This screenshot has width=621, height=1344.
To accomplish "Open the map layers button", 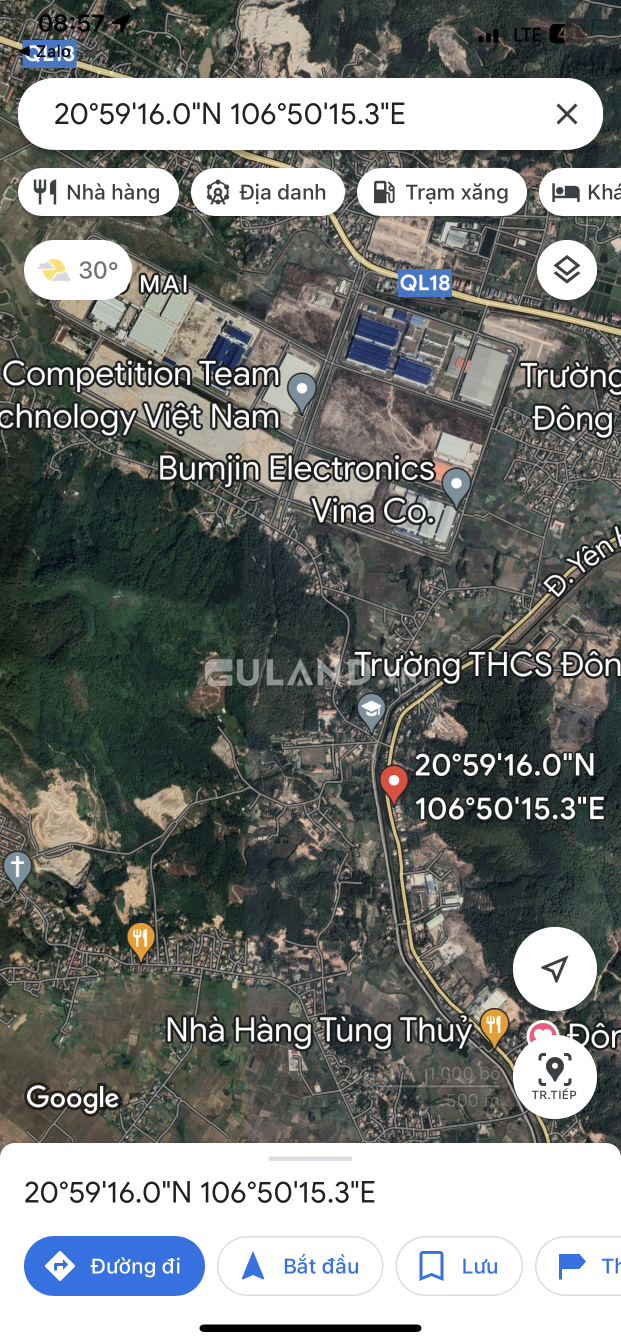I will coord(567,269).
